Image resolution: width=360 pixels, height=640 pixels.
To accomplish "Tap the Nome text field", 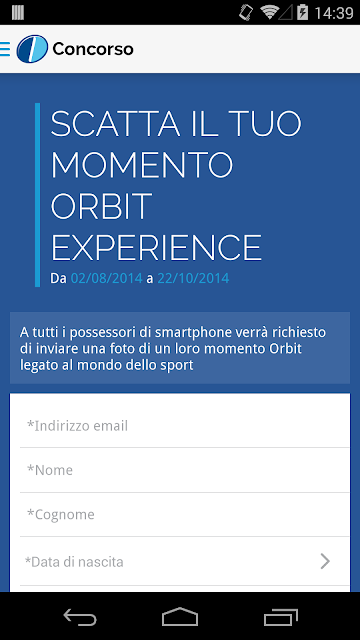I will coord(184,470).
